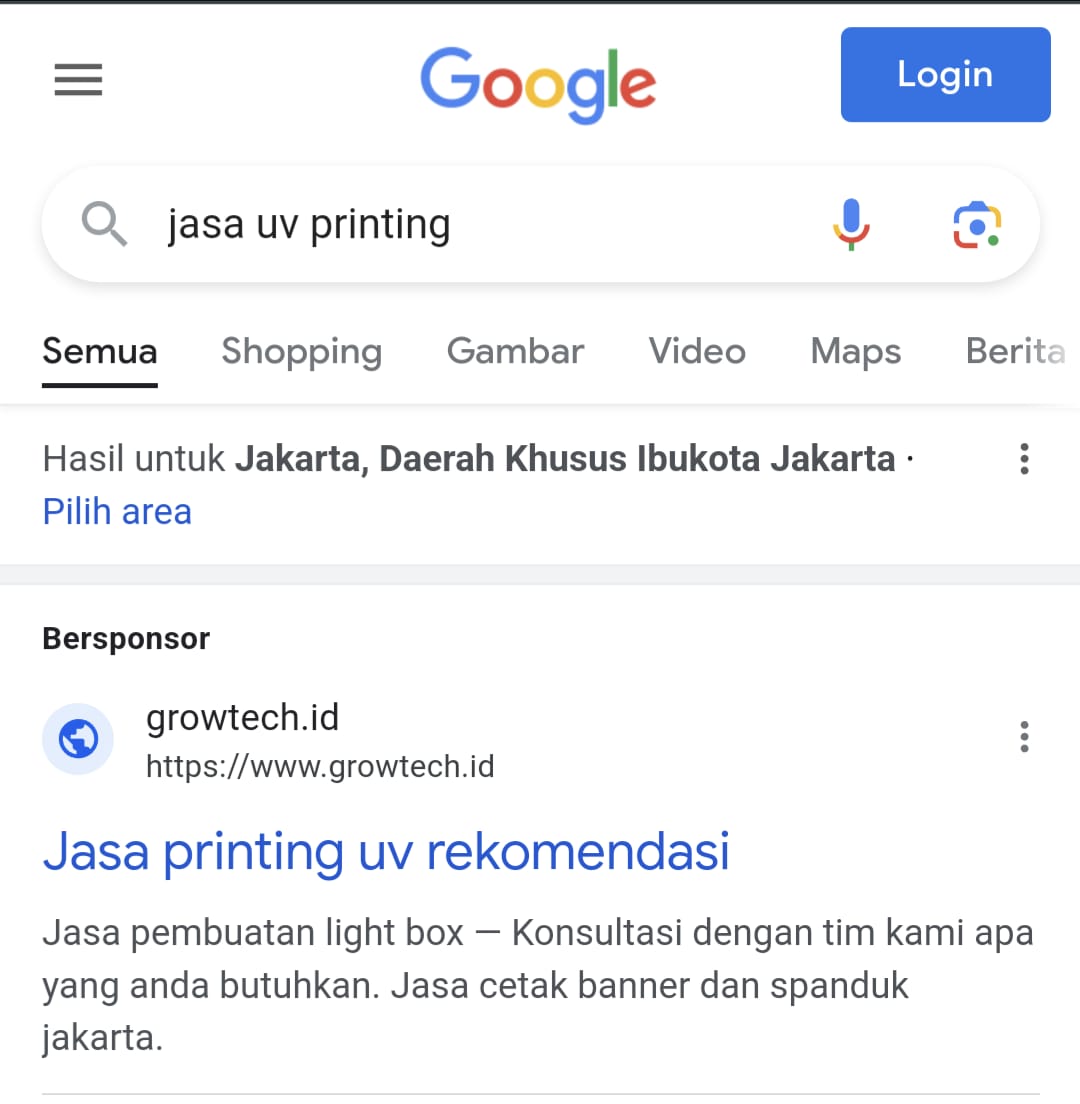Tap the Login button
This screenshot has width=1080, height=1104.
[945, 75]
